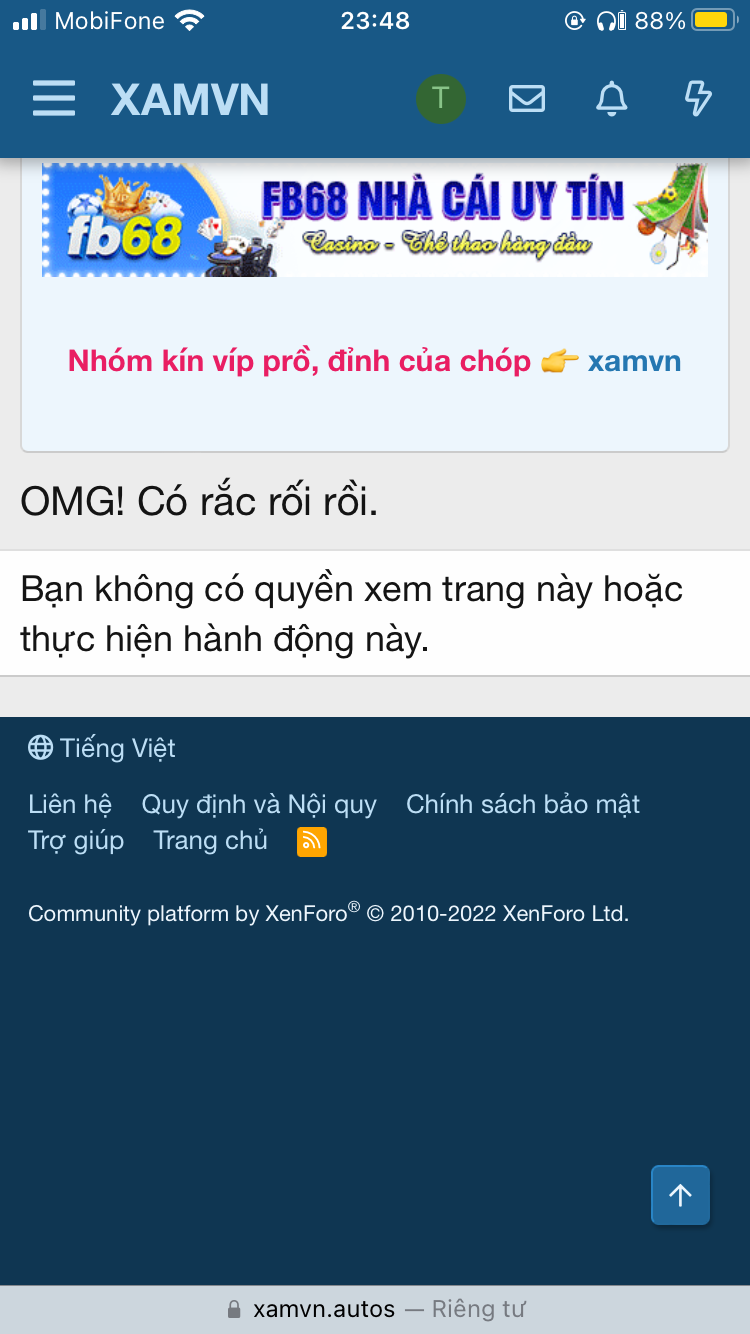Open the conversations inbox envelope
Screen dimensions: 750x1334
pyautogui.click(x=527, y=99)
